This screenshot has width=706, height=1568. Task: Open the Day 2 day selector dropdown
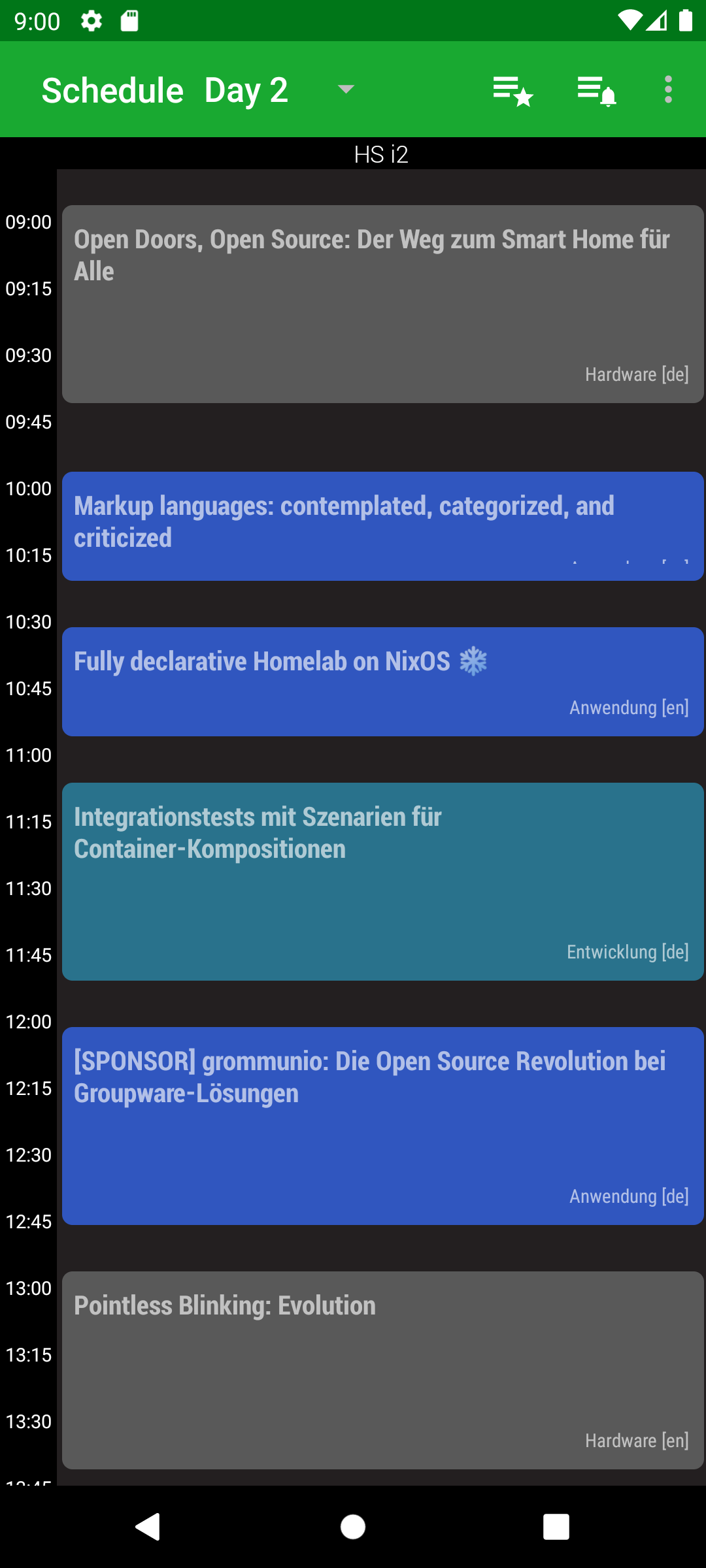coord(279,90)
